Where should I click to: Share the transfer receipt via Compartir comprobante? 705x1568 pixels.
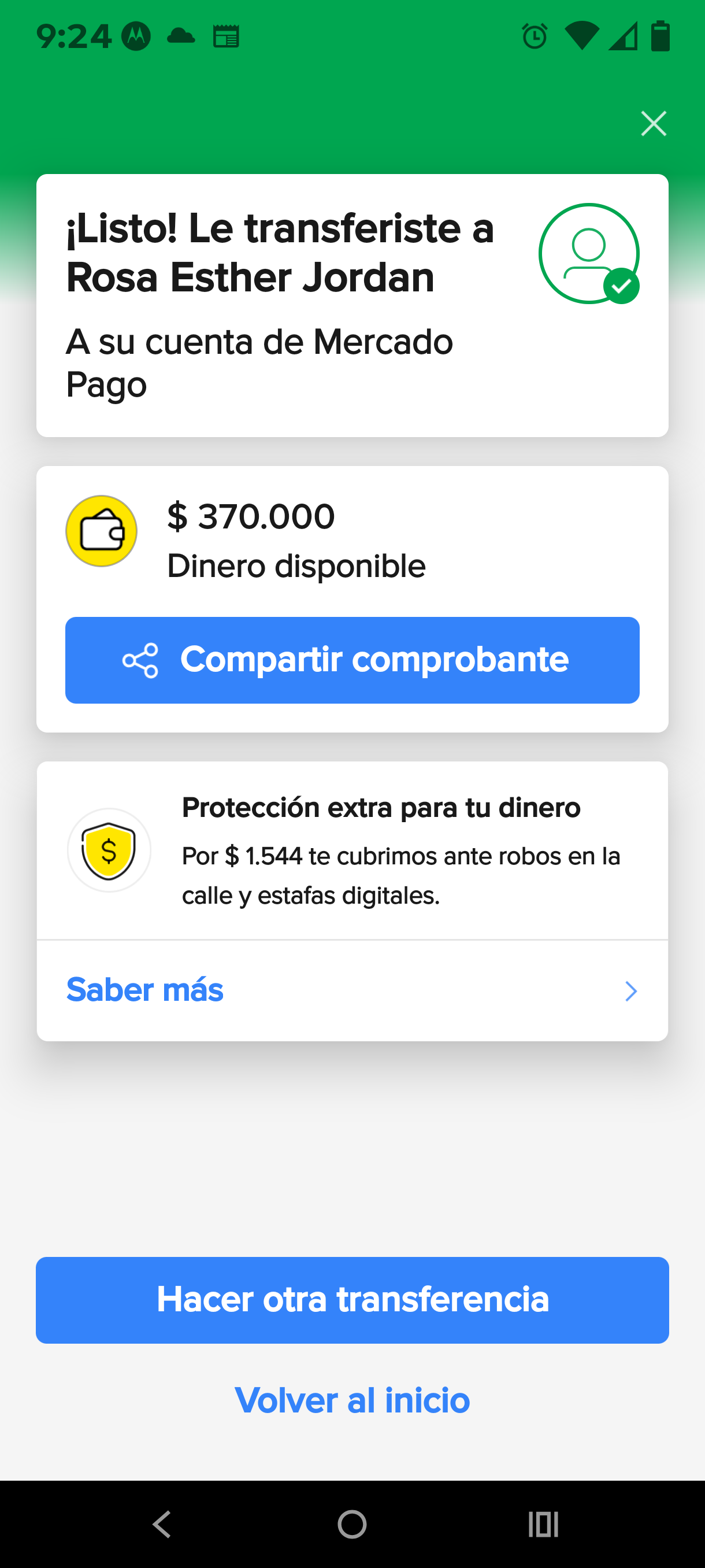[352, 660]
